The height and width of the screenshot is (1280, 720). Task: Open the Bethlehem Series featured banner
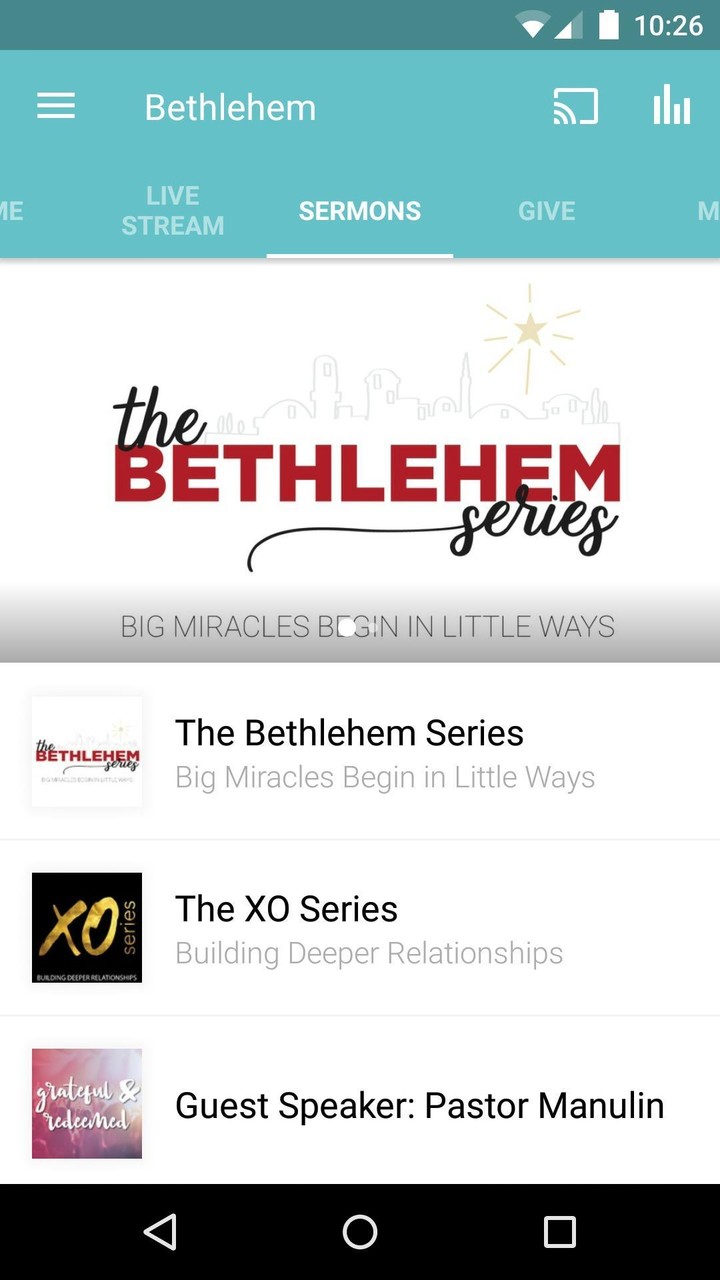(360, 460)
